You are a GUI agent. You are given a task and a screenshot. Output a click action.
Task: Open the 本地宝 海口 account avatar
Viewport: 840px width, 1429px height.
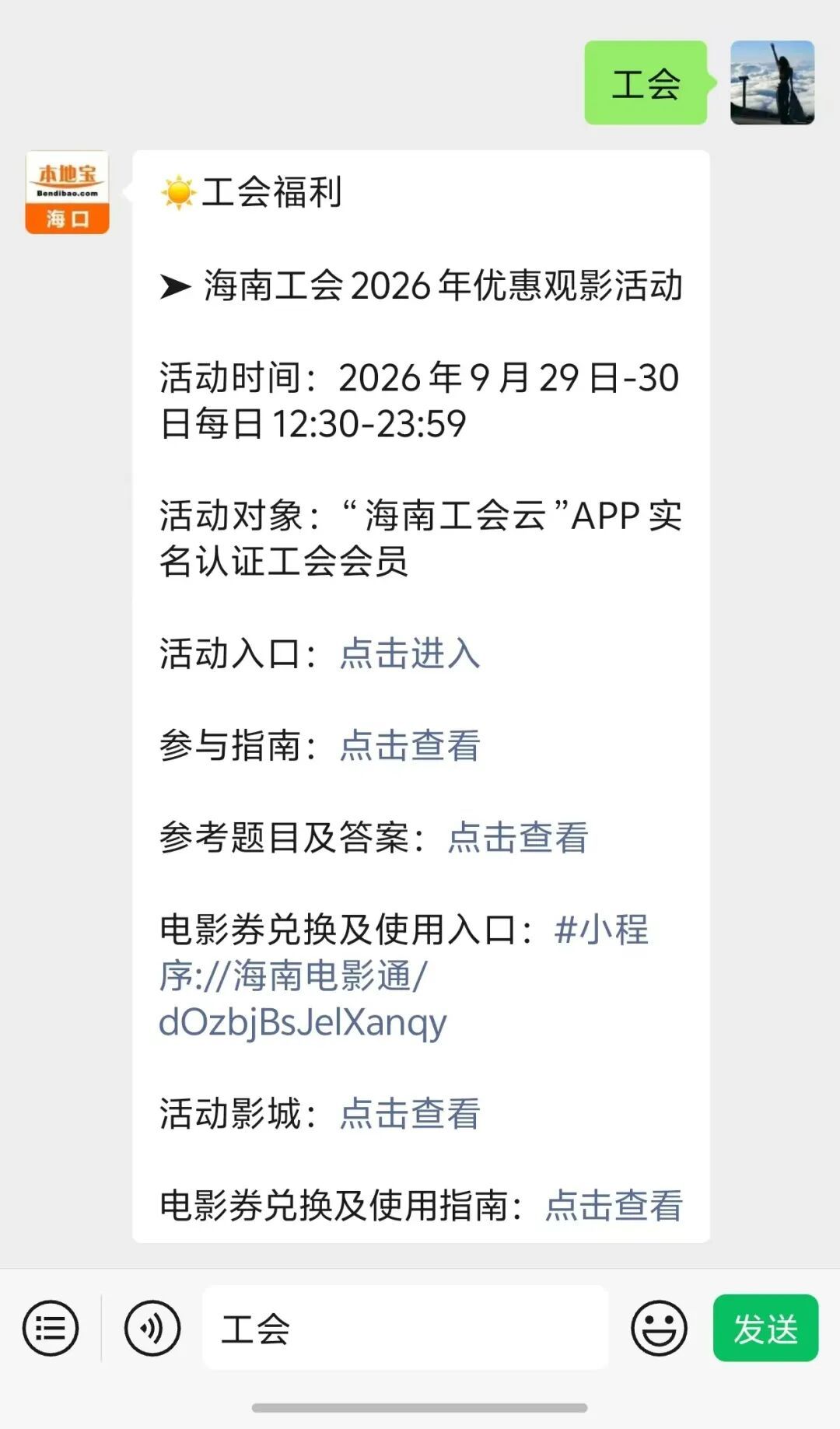tap(67, 192)
